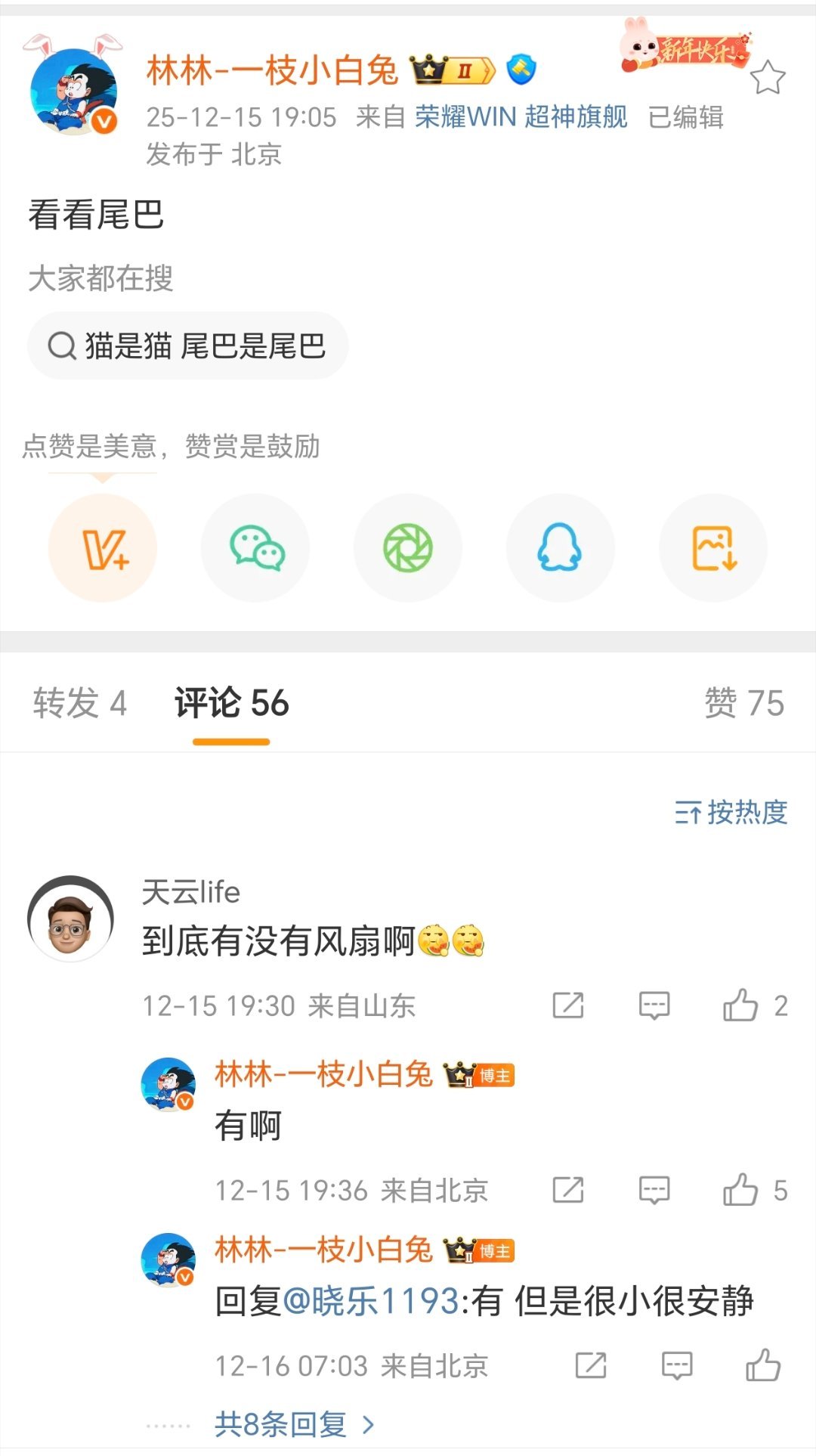Like 天云life's comment with 2 likes
The height and width of the screenshot is (1456, 816).
pyautogui.click(x=744, y=1004)
